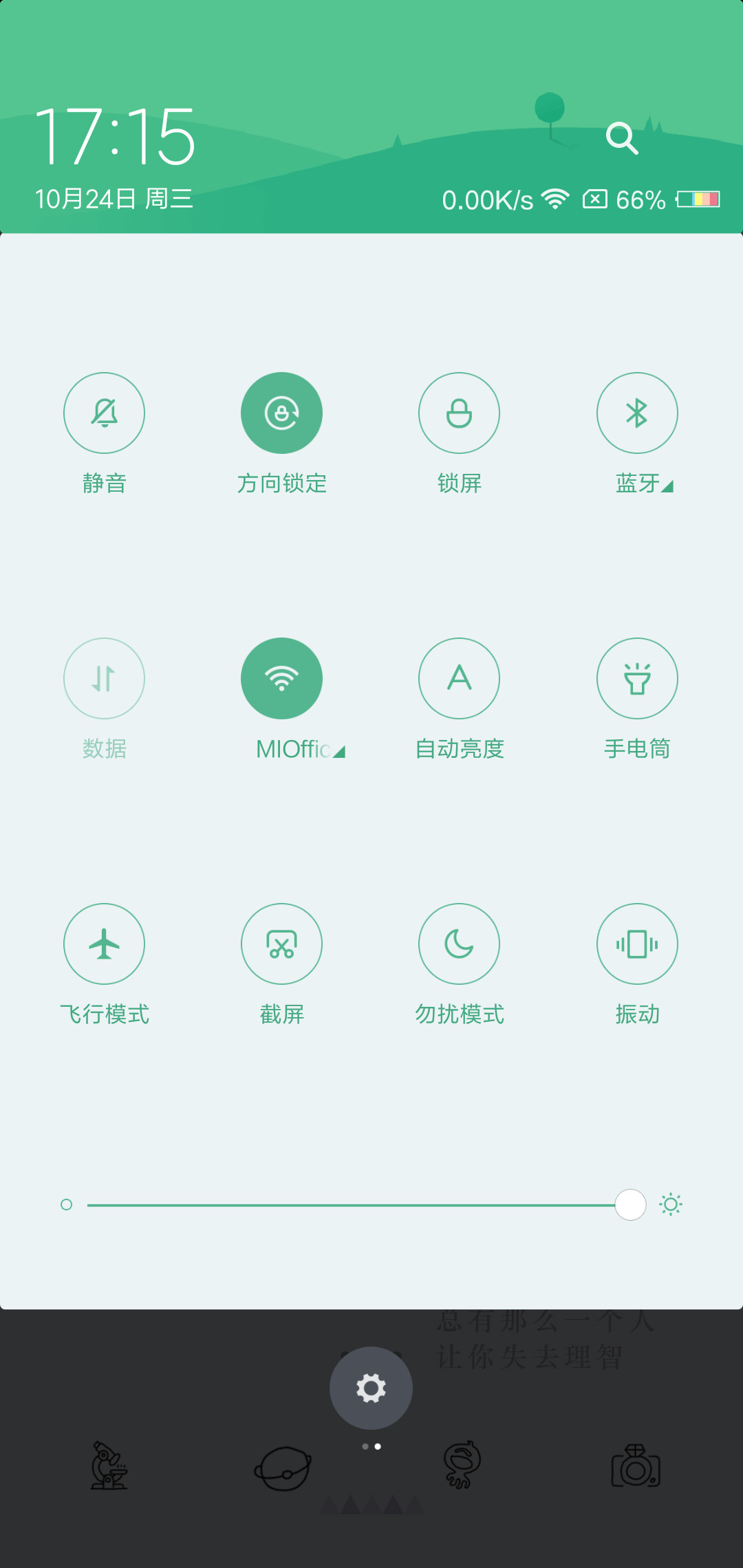
Task: Take a screenshot with 截屏
Action: pos(281,944)
